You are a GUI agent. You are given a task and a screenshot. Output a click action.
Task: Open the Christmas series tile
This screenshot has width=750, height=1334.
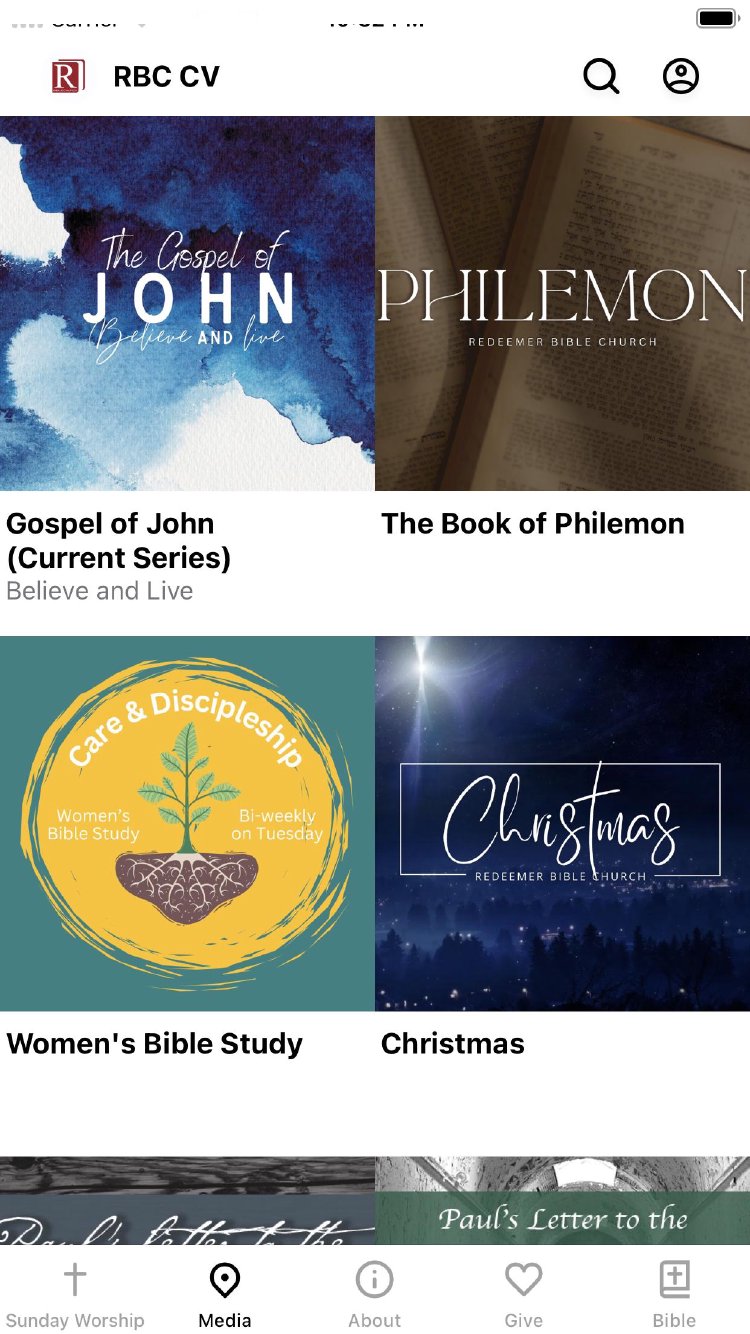[x=562, y=823]
